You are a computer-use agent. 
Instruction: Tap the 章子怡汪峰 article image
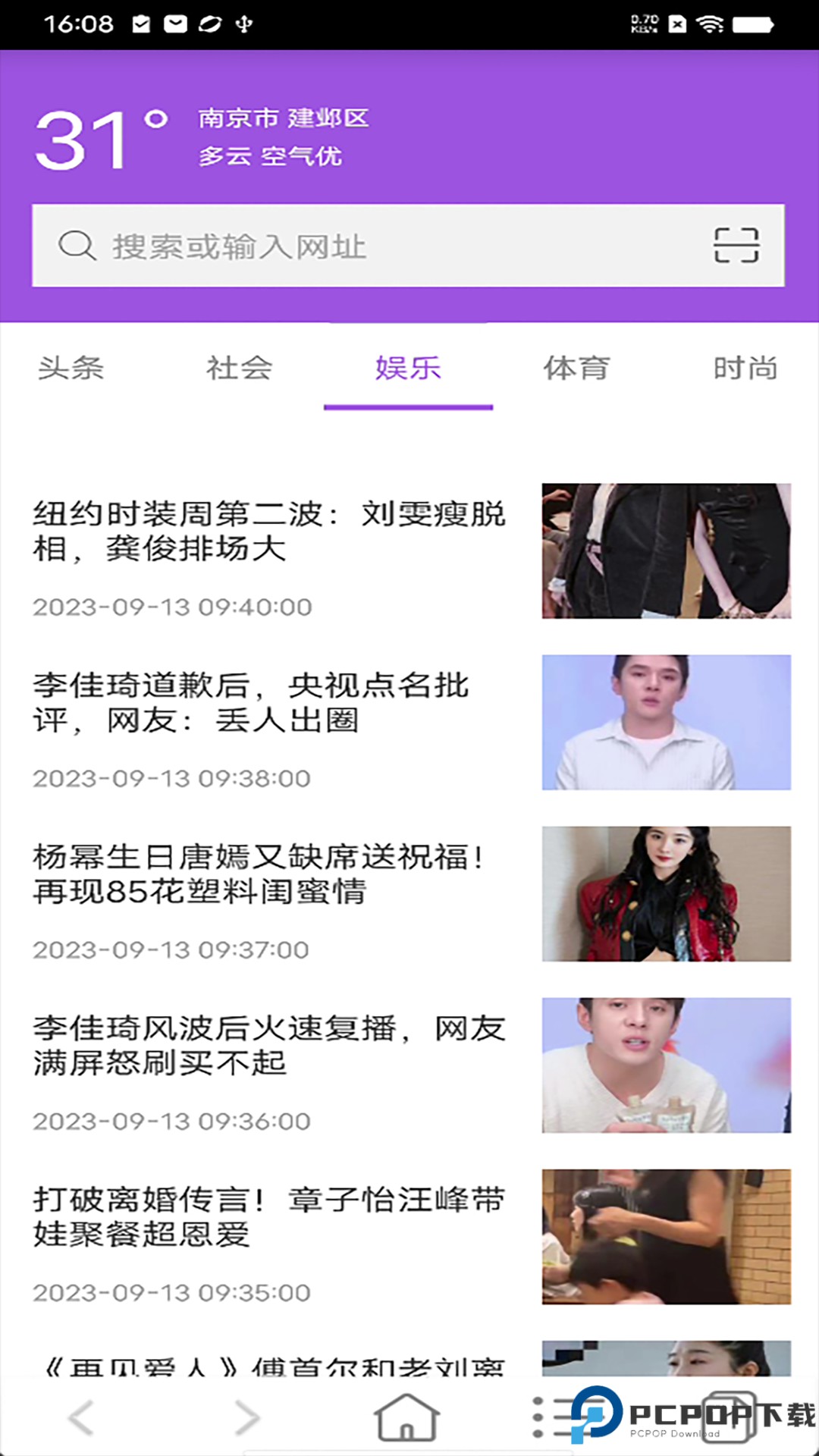pyautogui.click(x=665, y=1236)
